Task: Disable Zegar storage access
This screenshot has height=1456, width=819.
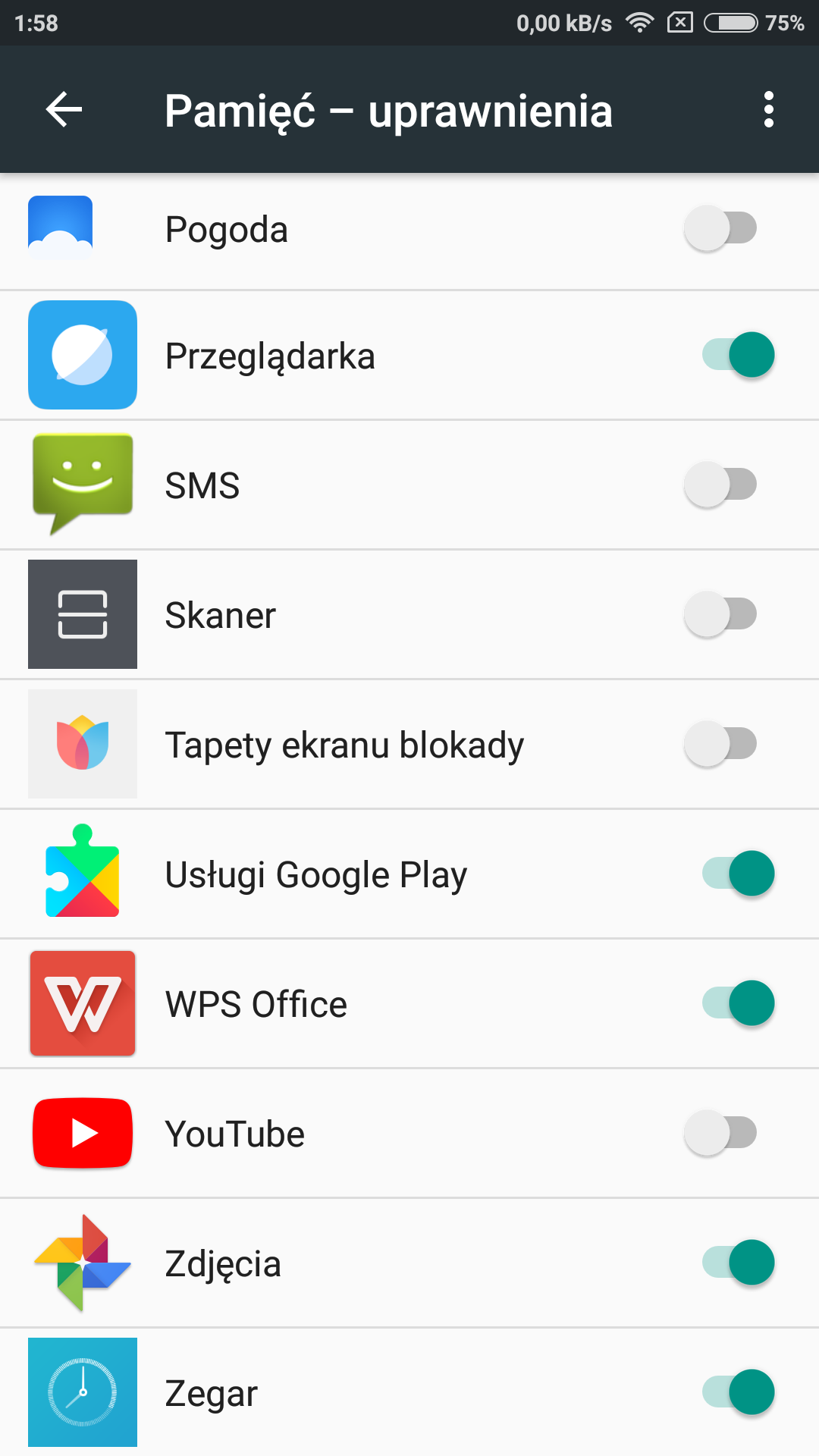Action: 738,1392
